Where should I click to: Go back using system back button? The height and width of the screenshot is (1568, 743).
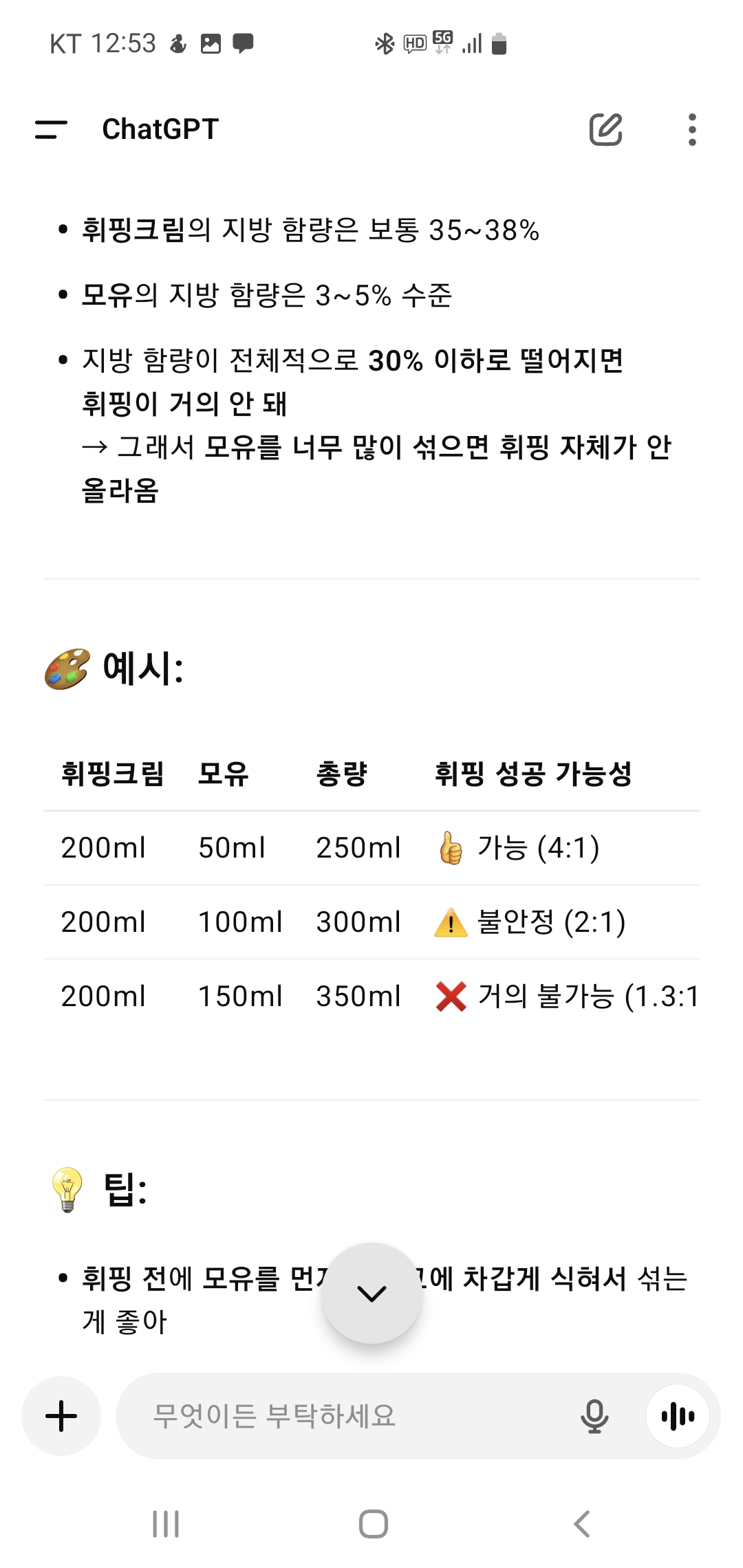[582, 1524]
